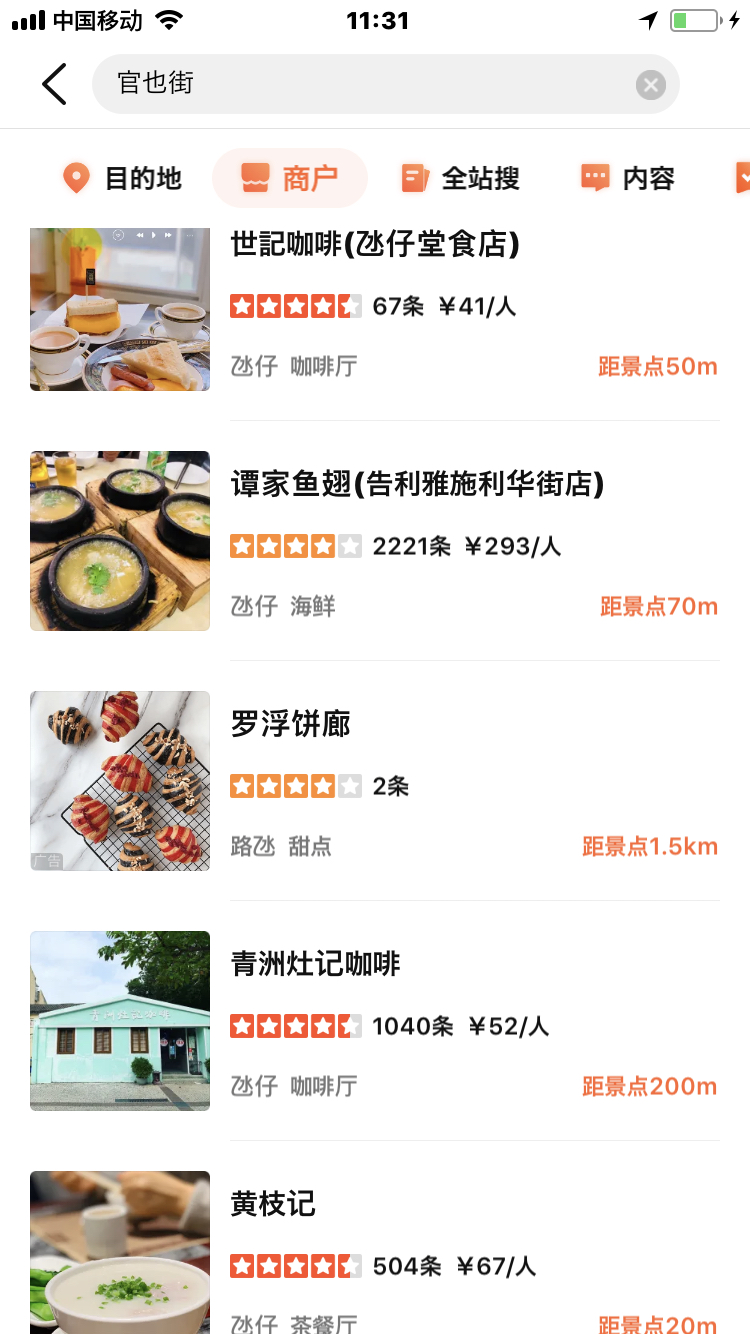Select the 商户 tab
Screen dimensions: 750x1334
290,179
